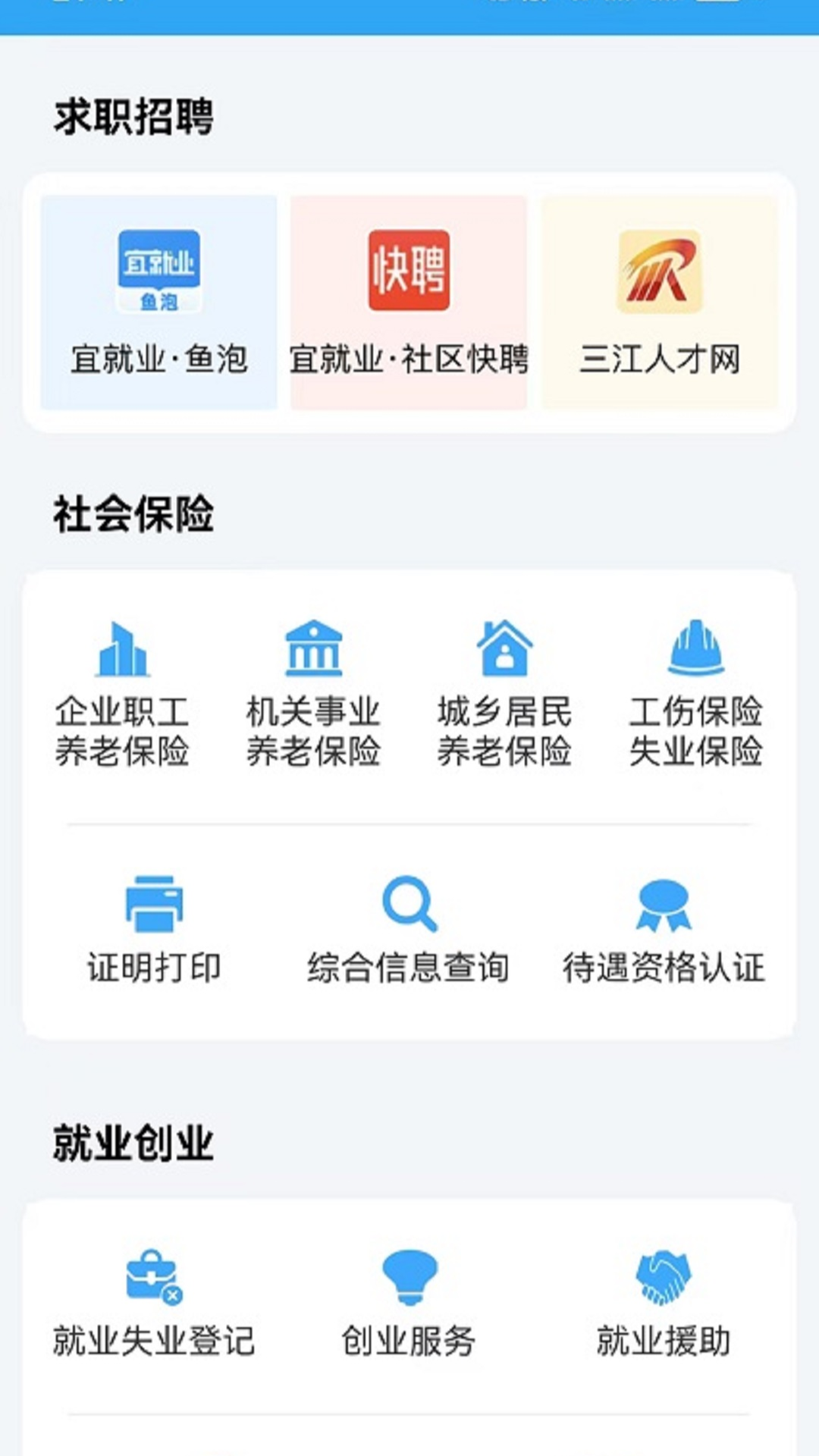The height and width of the screenshot is (1456, 819).
Task: Tap the blue top navigation bar
Action: click(x=409, y=15)
